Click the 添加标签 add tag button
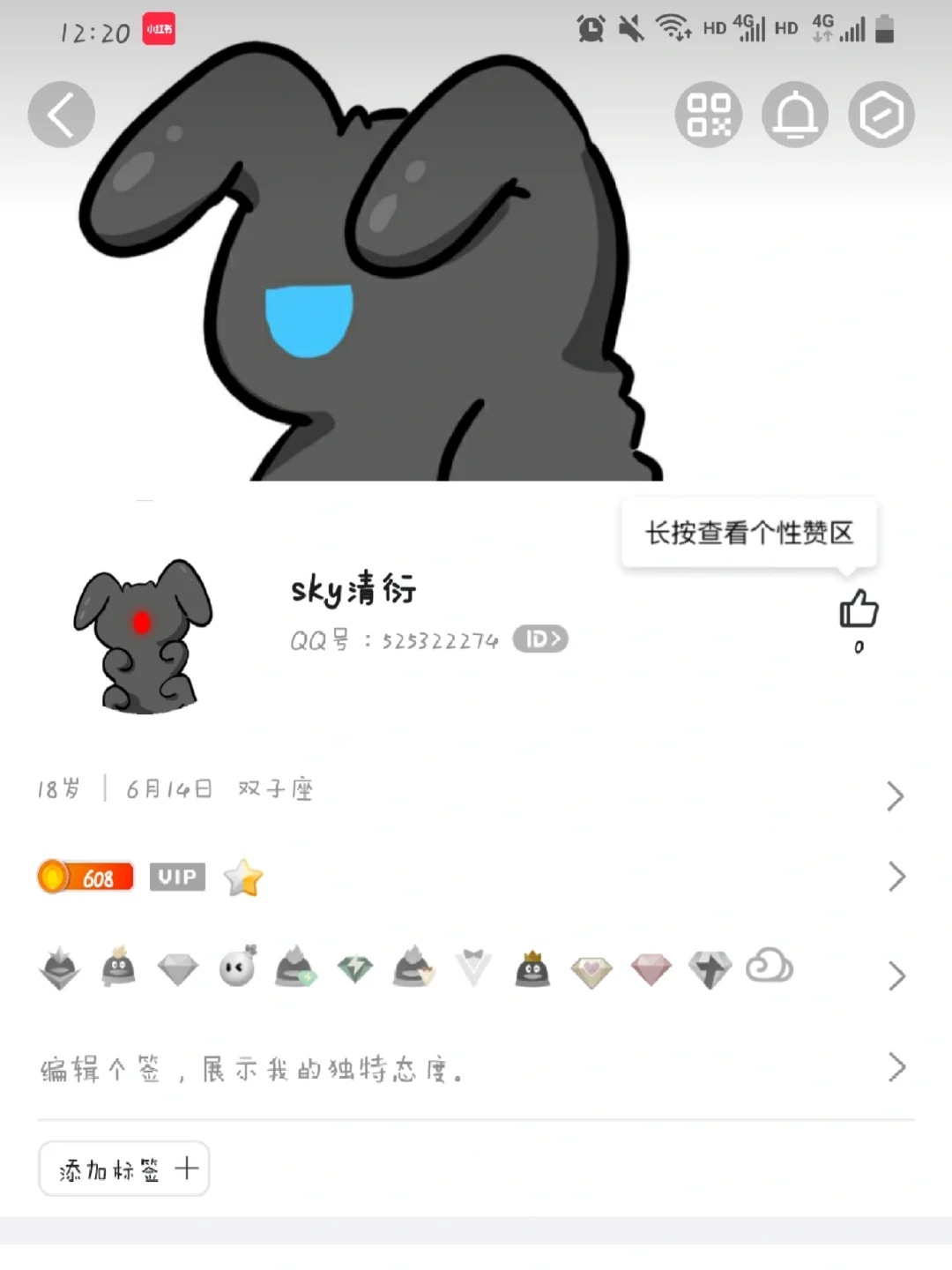This screenshot has height=1270, width=952. (x=123, y=1168)
